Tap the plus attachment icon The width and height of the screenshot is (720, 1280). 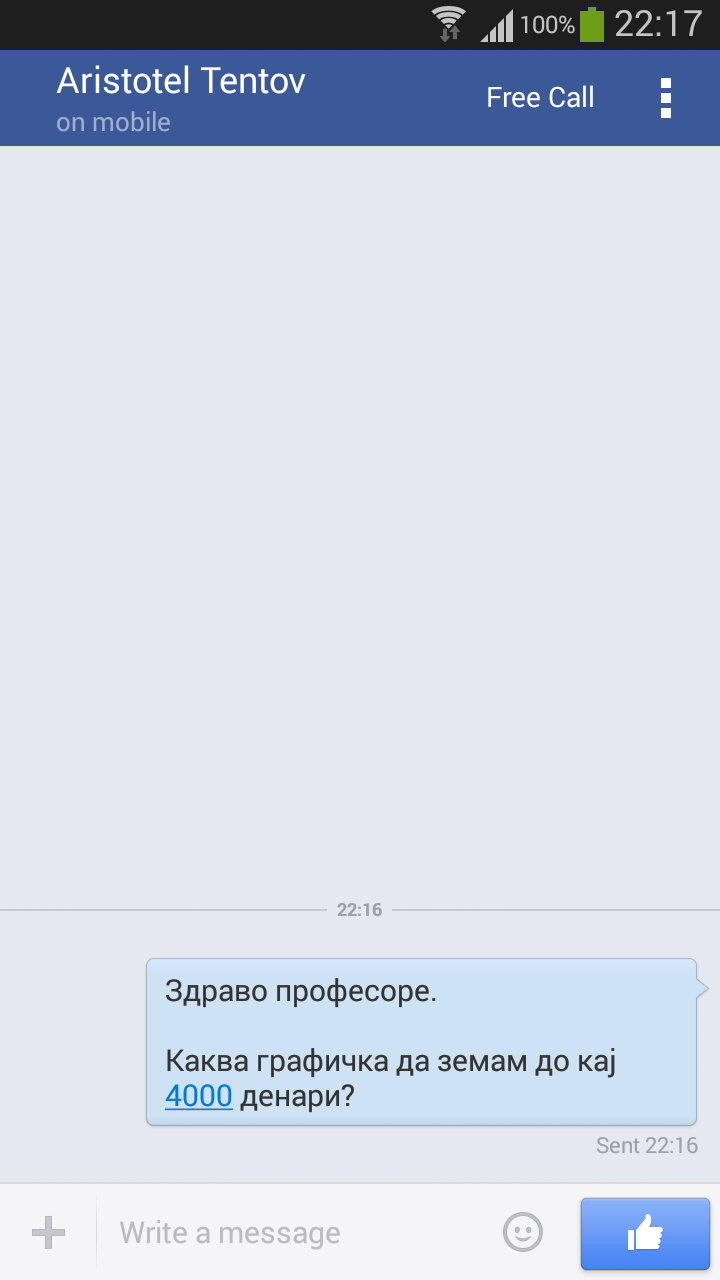click(x=48, y=1233)
